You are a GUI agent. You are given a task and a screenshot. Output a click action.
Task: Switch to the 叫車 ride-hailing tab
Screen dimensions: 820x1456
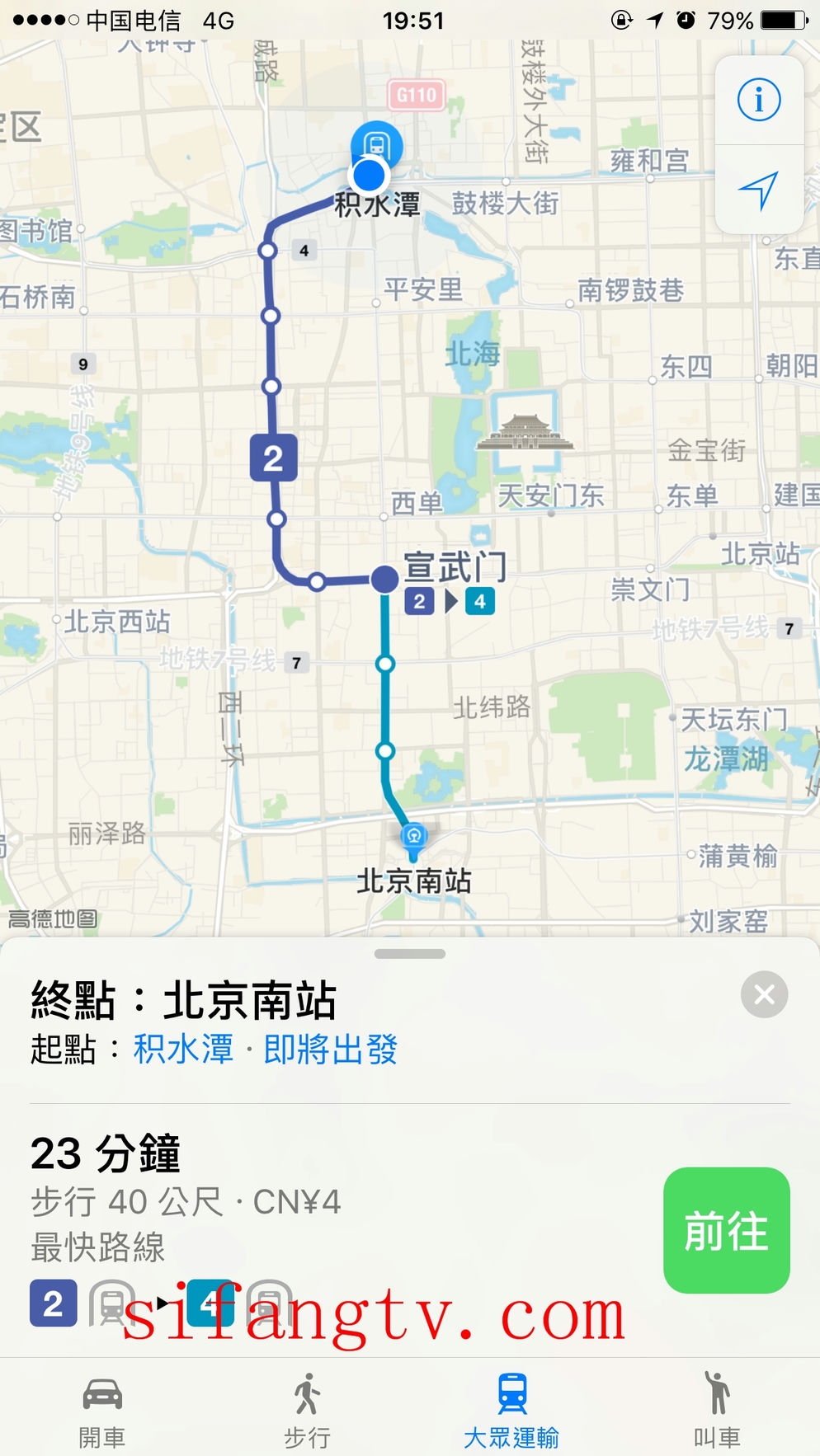click(x=716, y=1411)
